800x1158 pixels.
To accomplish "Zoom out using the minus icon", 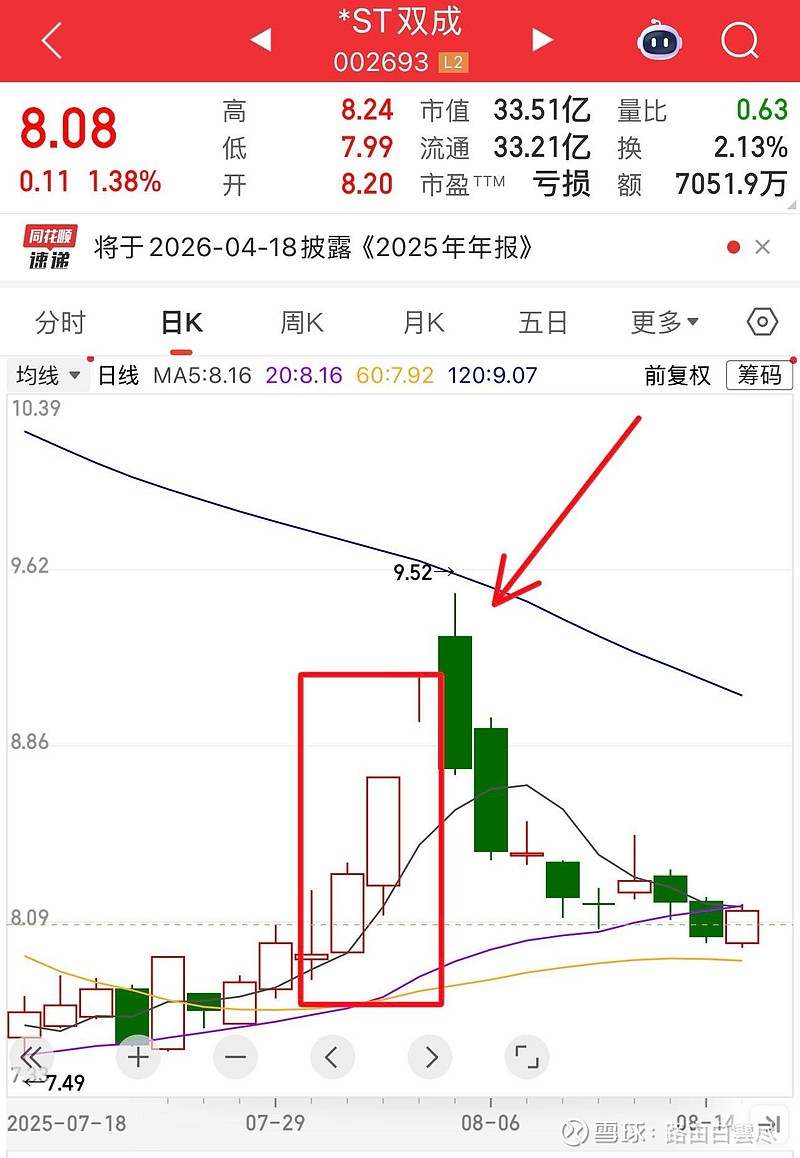I will point(233,1056).
